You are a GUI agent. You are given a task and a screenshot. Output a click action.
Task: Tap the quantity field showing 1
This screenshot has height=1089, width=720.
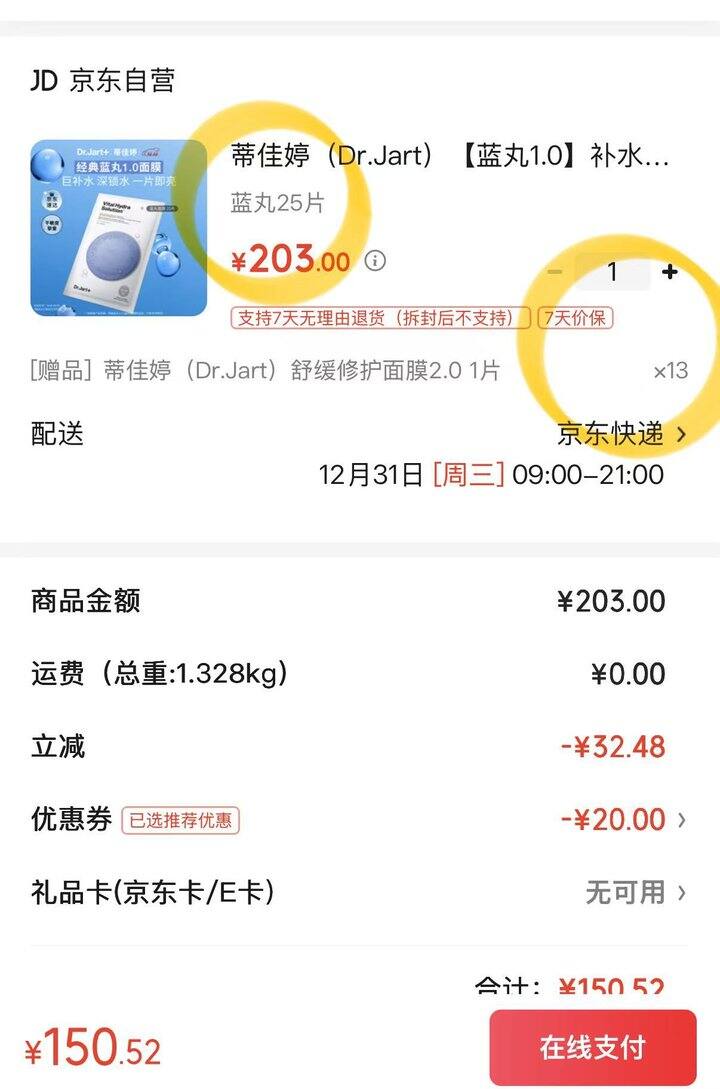(x=612, y=272)
